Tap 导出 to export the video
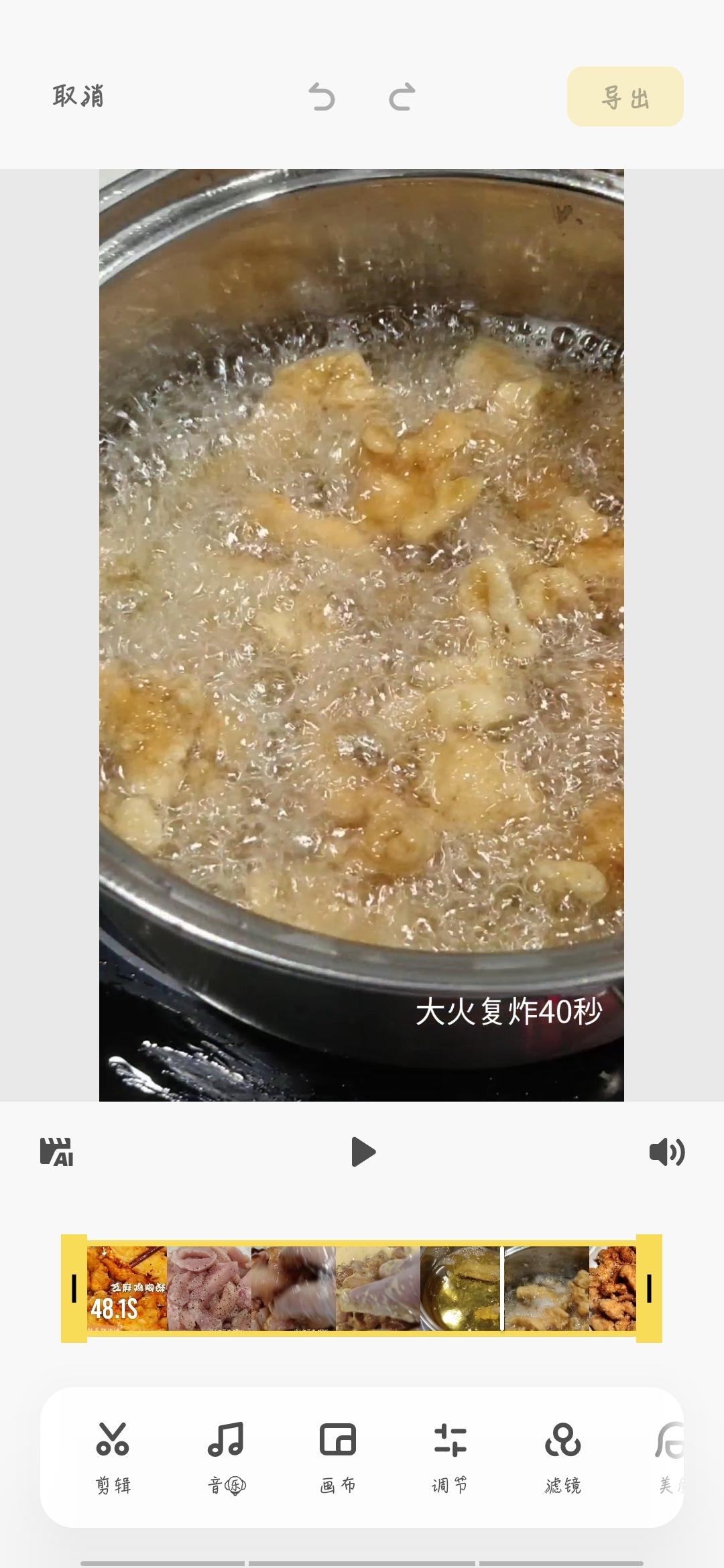Image resolution: width=724 pixels, height=1568 pixels. coord(625,96)
